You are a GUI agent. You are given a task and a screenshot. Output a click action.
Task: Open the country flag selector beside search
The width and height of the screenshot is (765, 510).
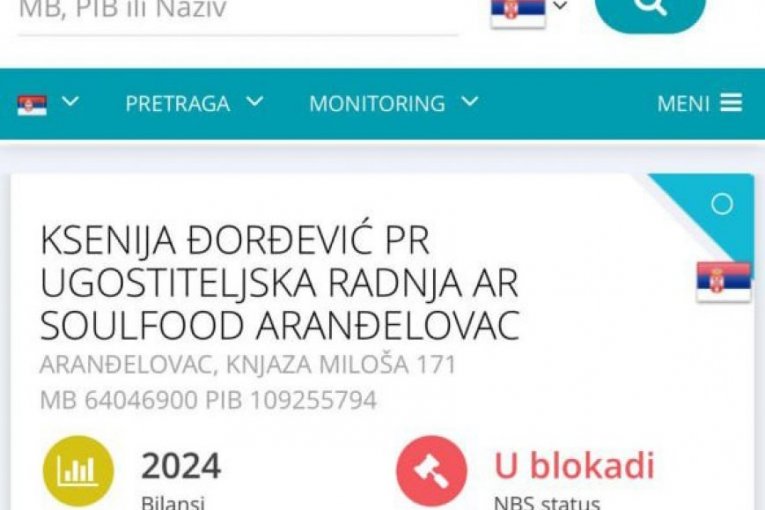pos(529,10)
